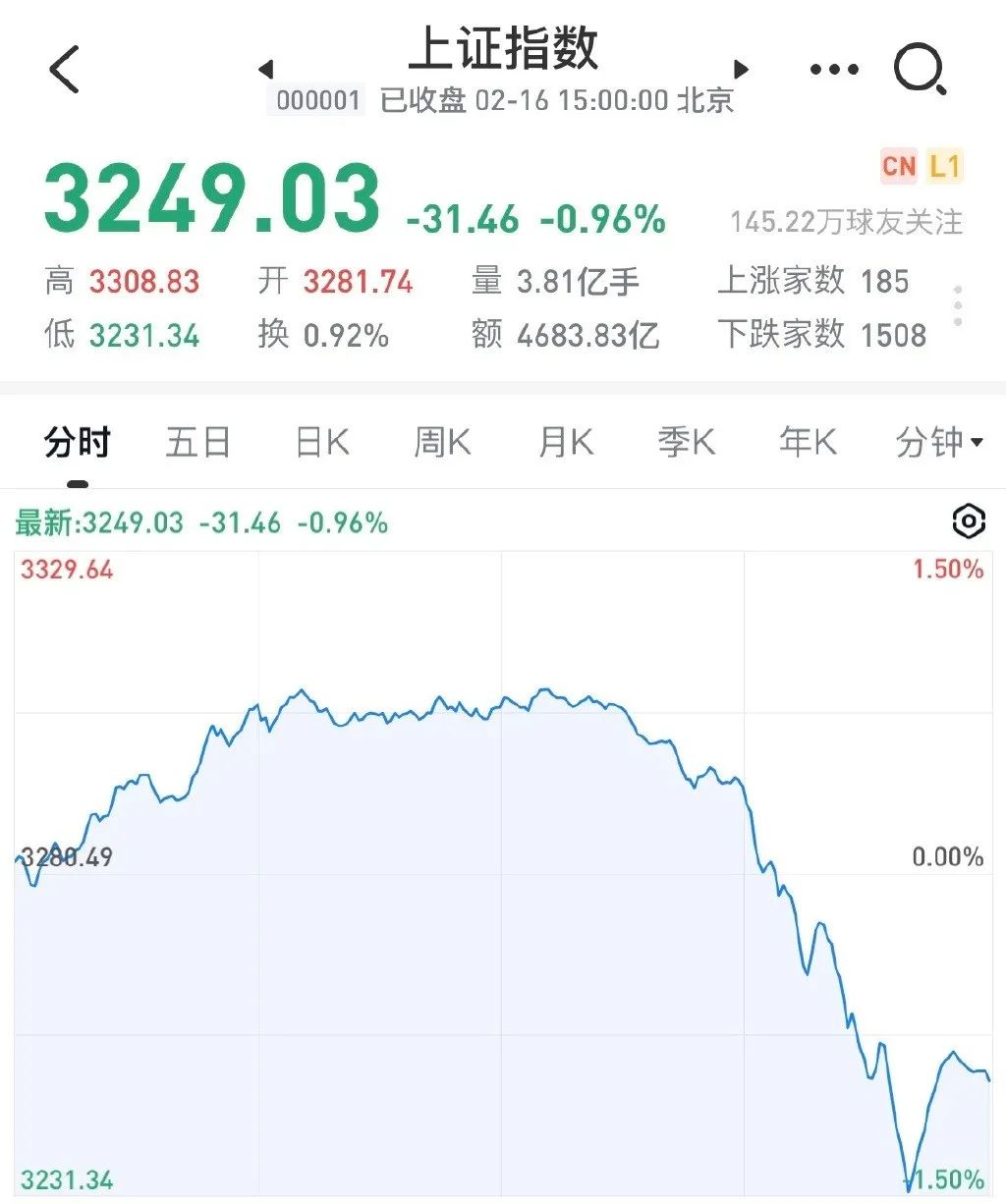The image size is (1006, 1204).
Task: Switch to the next stock with right arrow
Action: (742, 69)
